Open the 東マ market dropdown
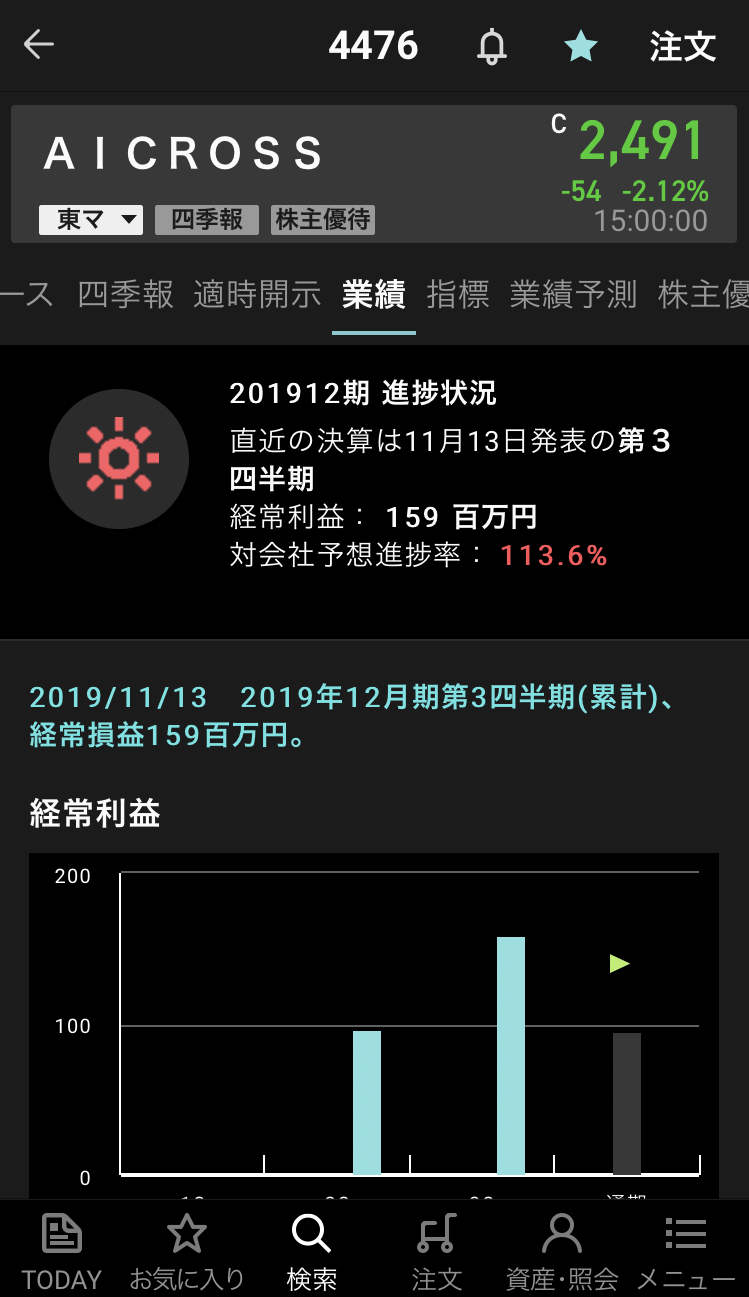 click(91, 220)
